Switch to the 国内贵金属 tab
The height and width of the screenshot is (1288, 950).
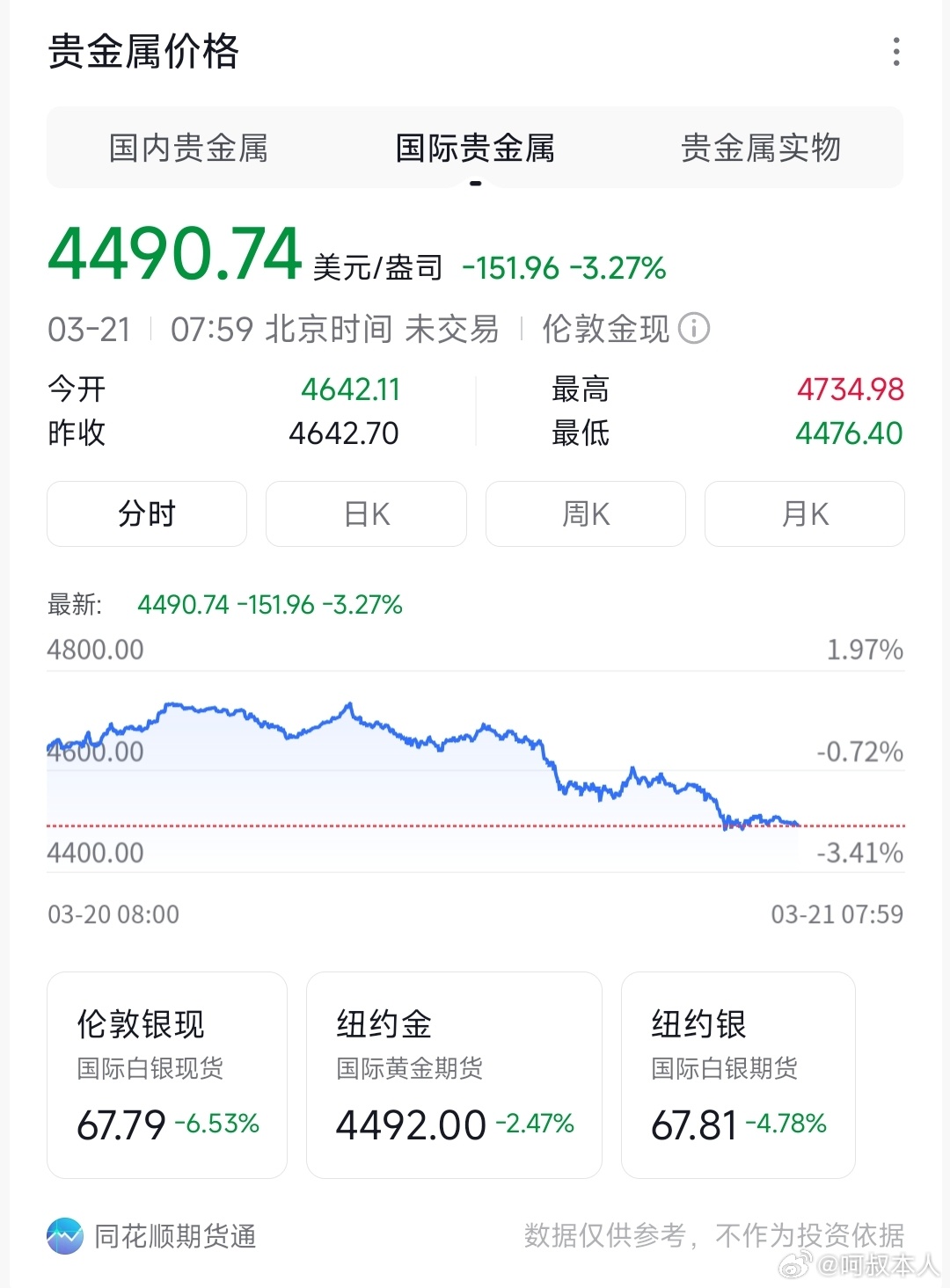point(190,149)
